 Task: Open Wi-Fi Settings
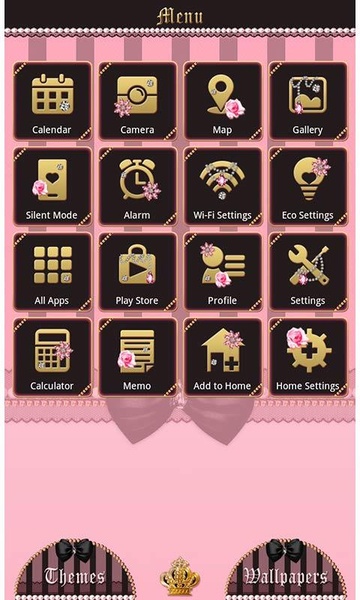pos(223,187)
